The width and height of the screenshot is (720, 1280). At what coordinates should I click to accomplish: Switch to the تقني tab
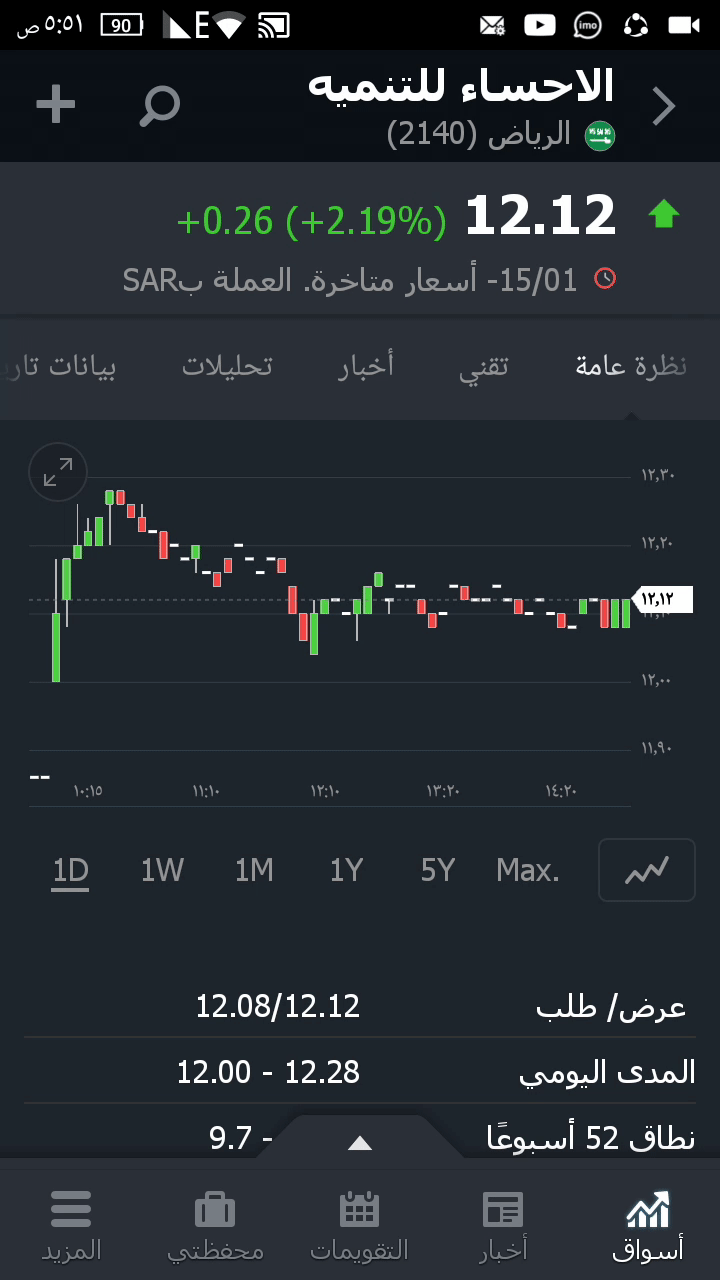pos(484,366)
